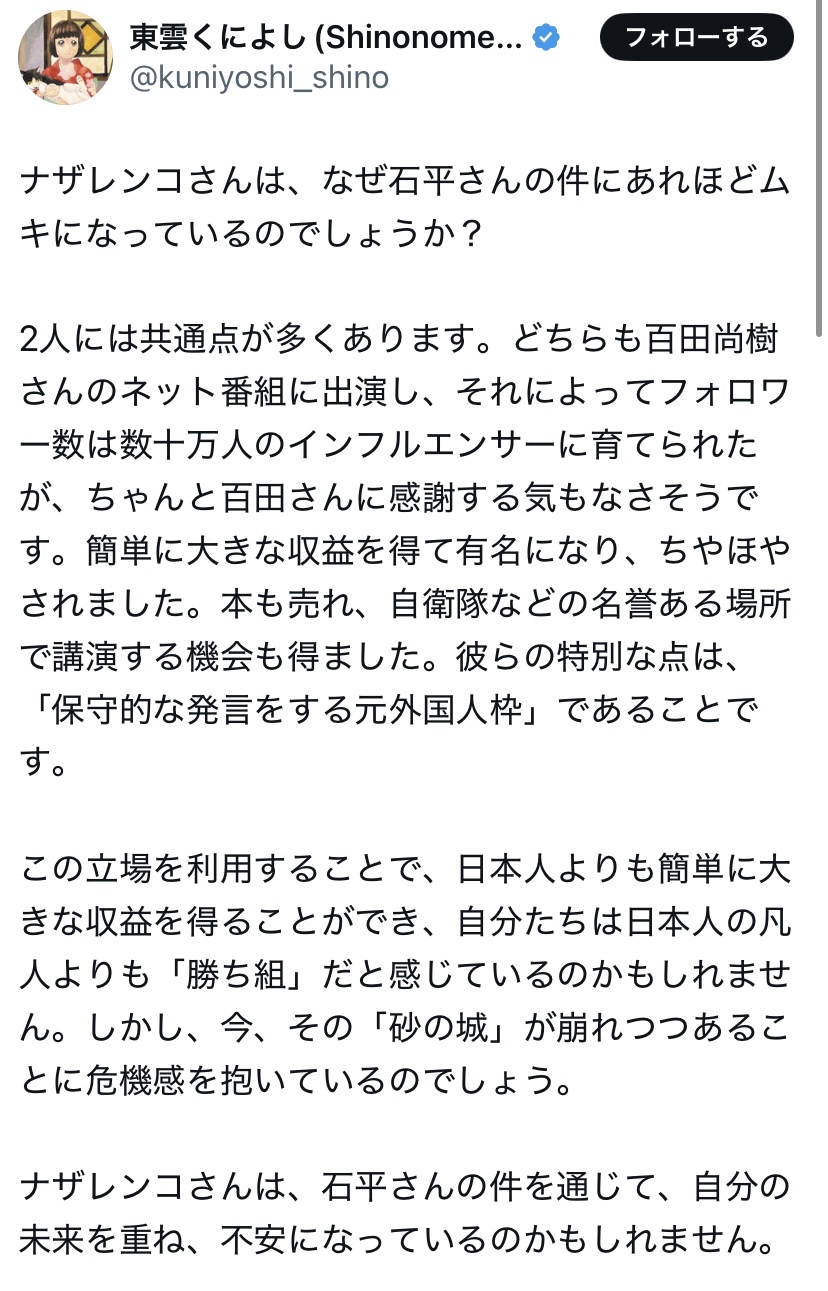The width and height of the screenshot is (828, 1291).
Task: Open 東雲くによし's profile picture
Action: pos(65,58)
